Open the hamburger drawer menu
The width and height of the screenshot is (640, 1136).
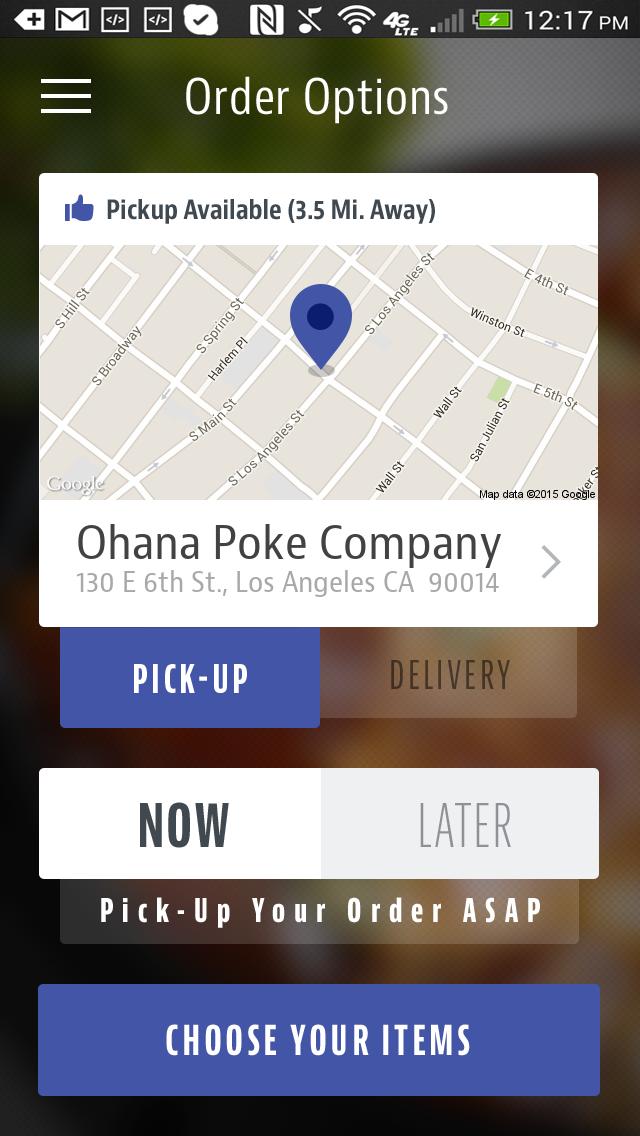66,96
